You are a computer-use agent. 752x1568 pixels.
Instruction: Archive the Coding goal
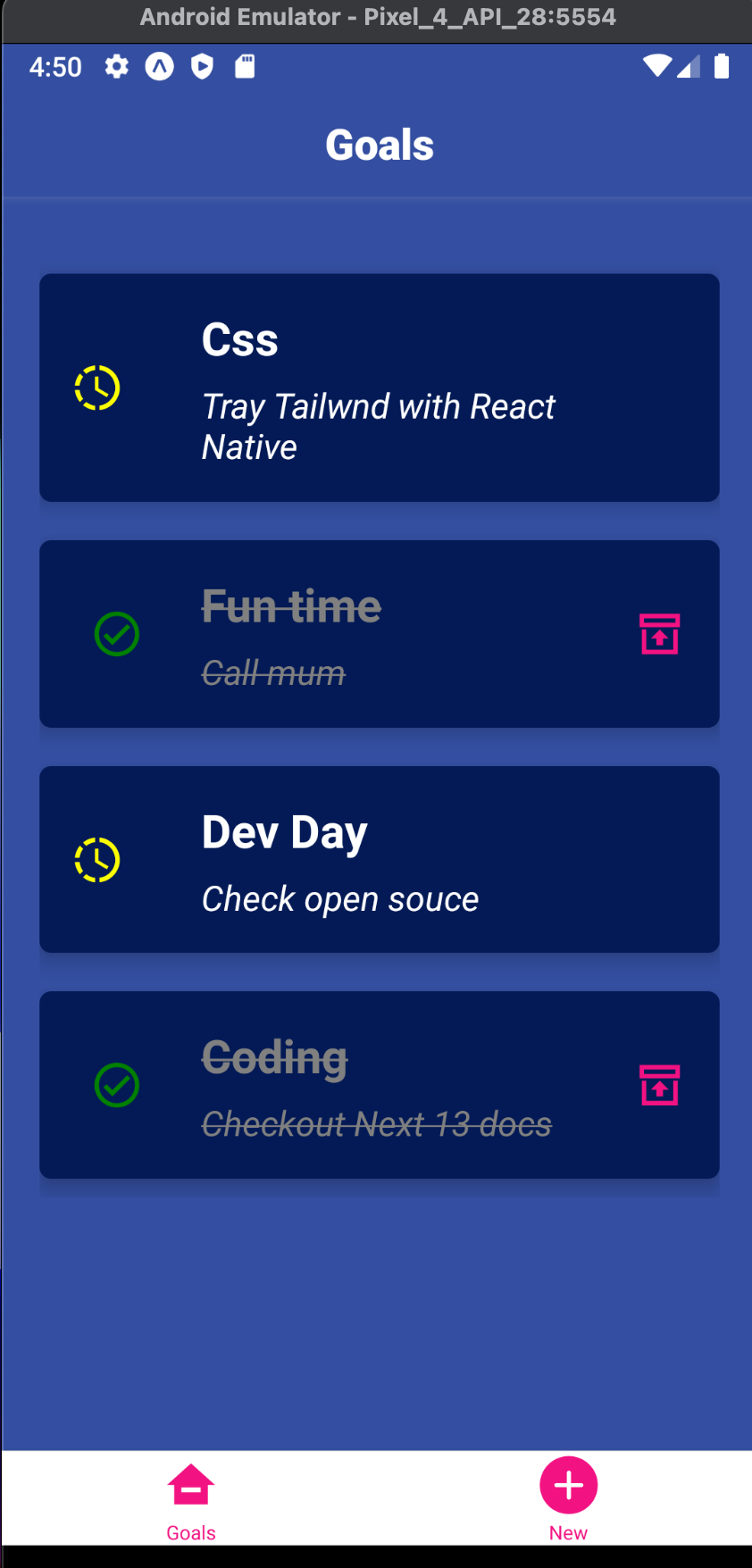point(660,1085)
